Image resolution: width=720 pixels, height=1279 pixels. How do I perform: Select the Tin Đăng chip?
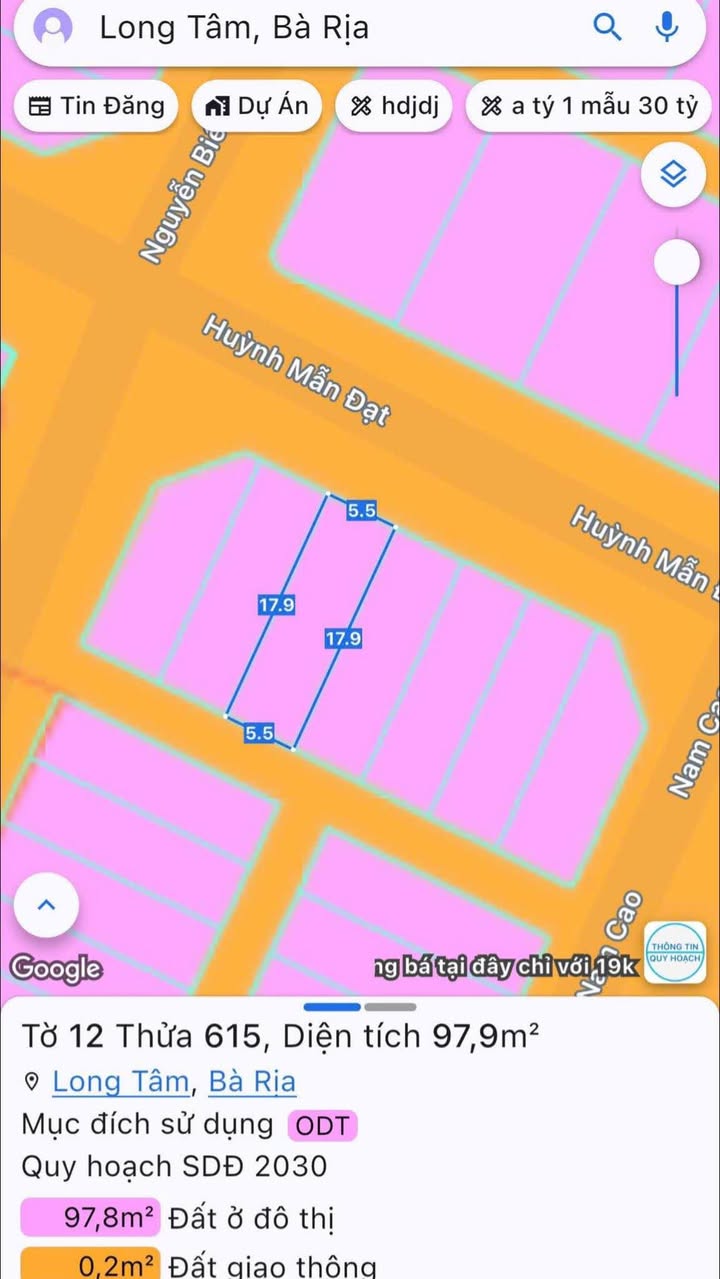[x=96, y=106]
